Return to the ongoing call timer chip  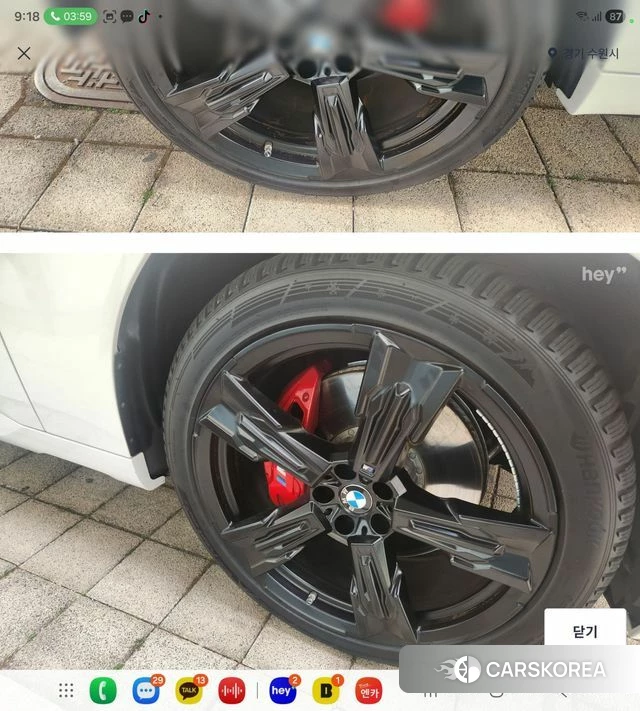click(x=71, y=16)
